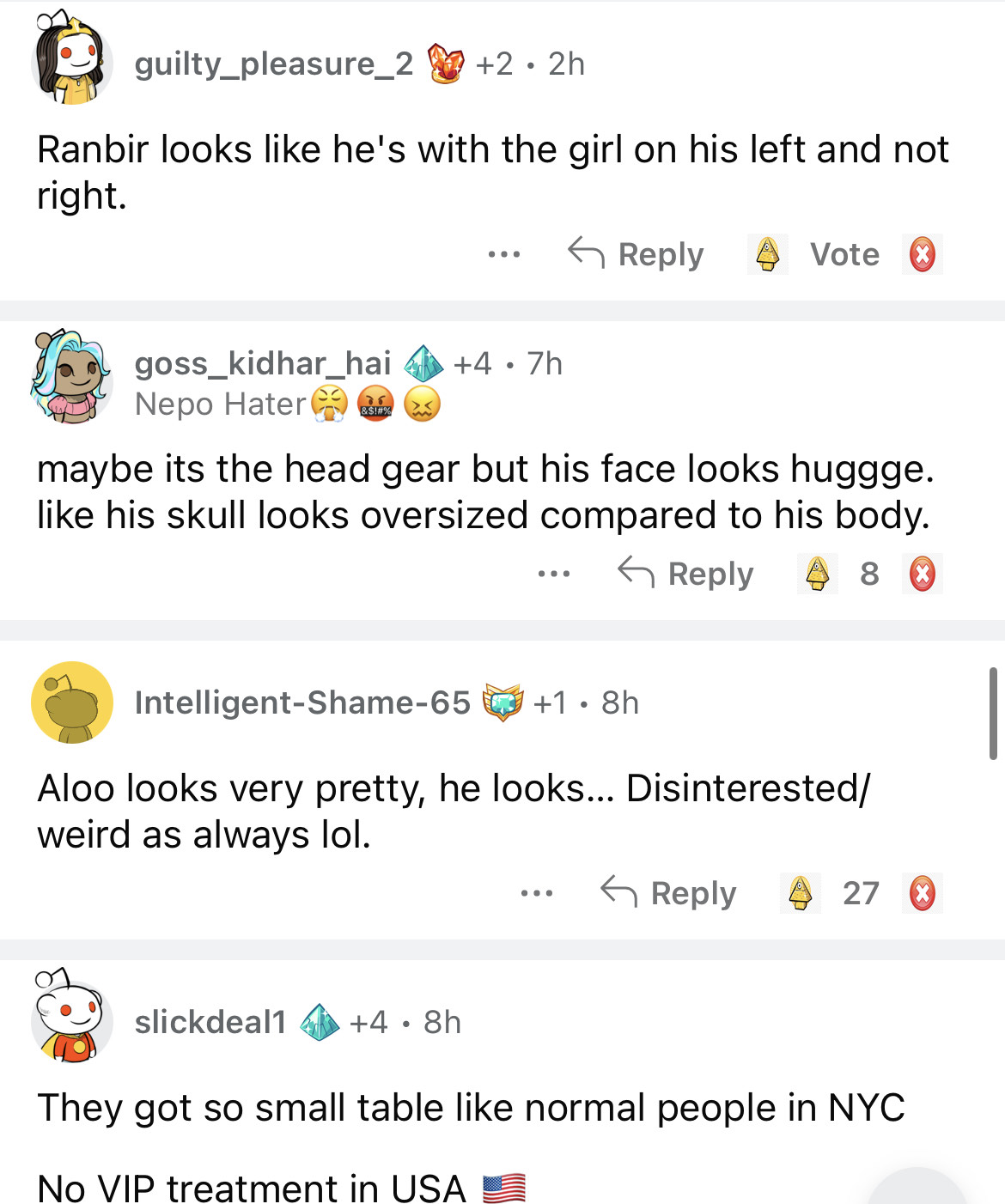Open guilty_pleasure_2's profile
This screenshot has width=1005, height=1204.
[x=273, y=64]
